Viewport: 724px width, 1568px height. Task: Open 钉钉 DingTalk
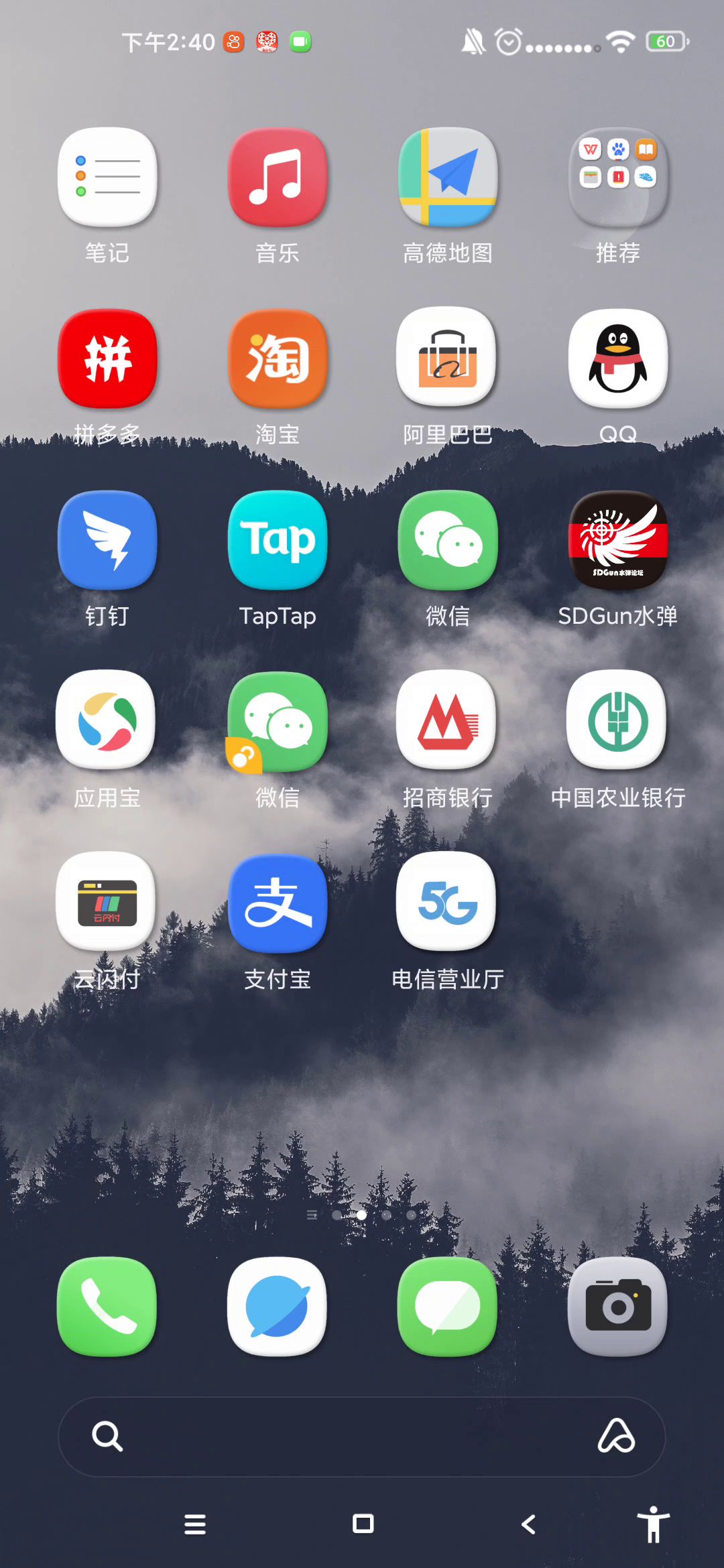(x=107, y=540)
